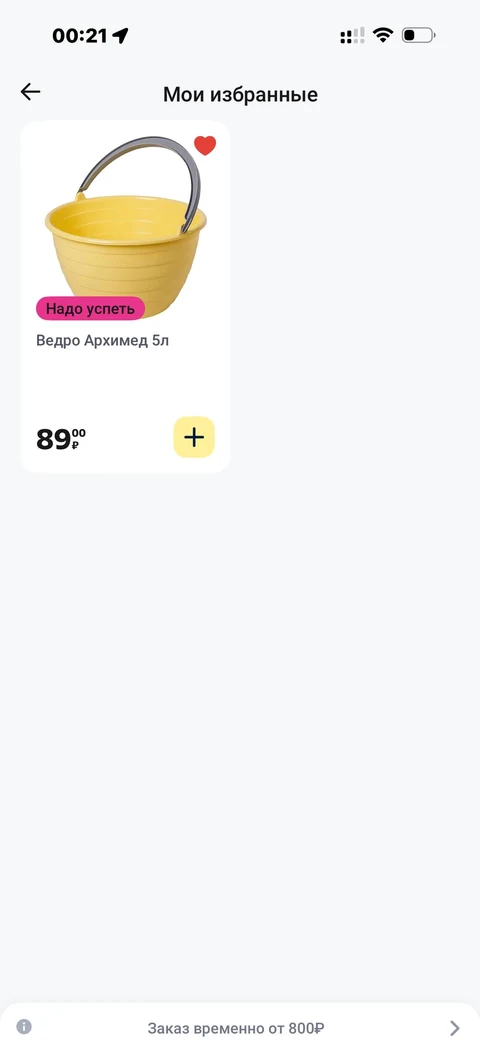Go back using the arrow icon
This screenshot has width=480, height=1043.
31,92
